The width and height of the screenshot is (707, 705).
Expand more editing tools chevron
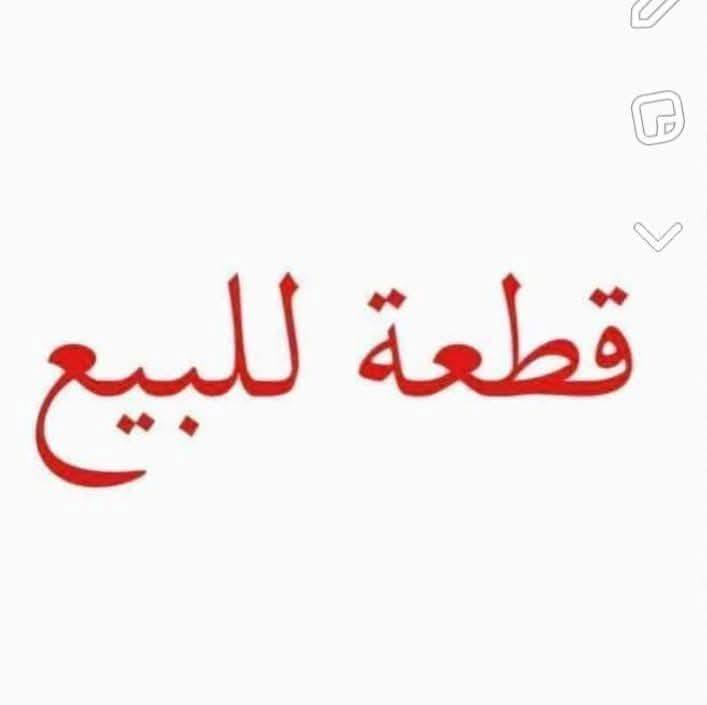coord(658,236)
